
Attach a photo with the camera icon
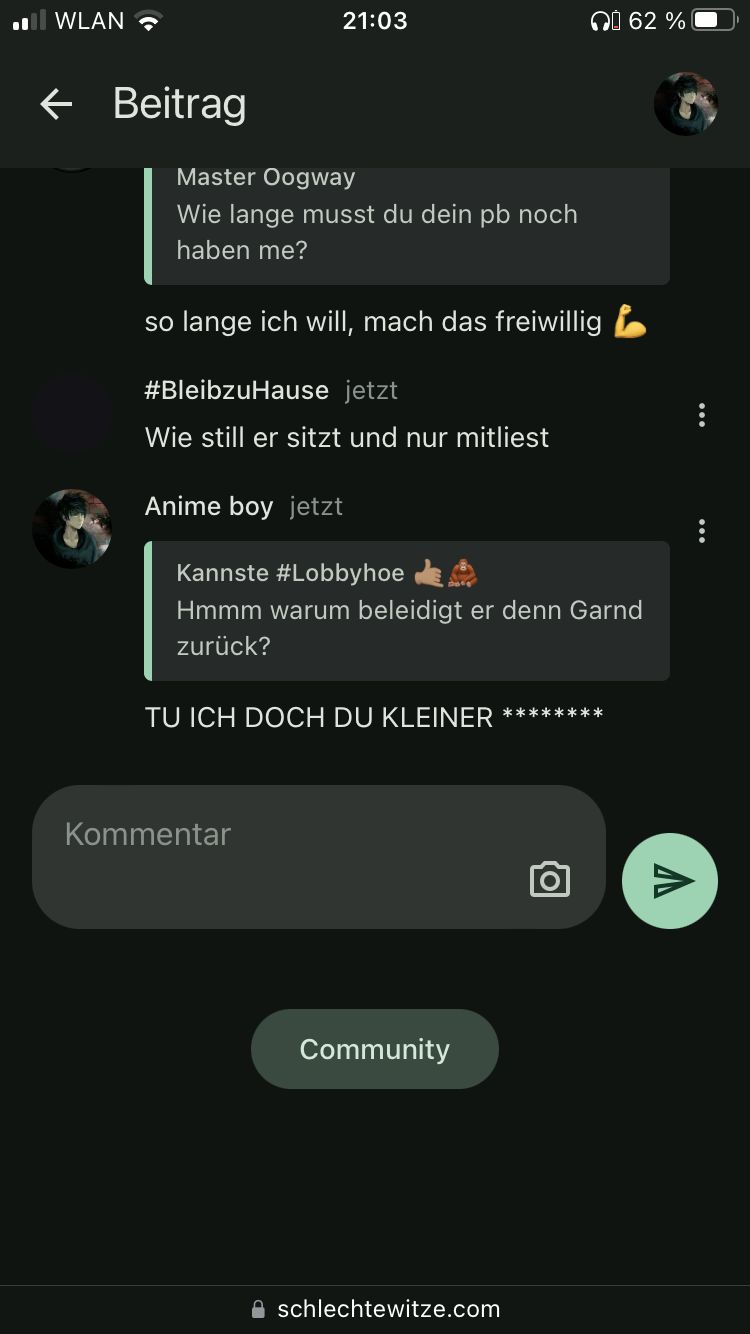pos(549,879)
